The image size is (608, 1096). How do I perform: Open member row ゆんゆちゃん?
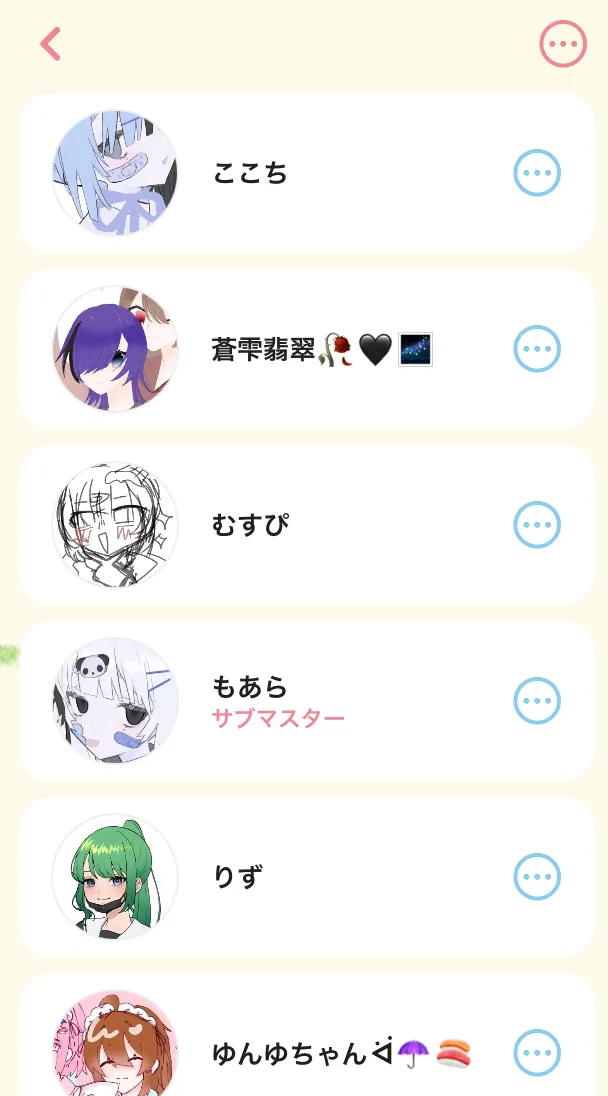pos(290,1051)
